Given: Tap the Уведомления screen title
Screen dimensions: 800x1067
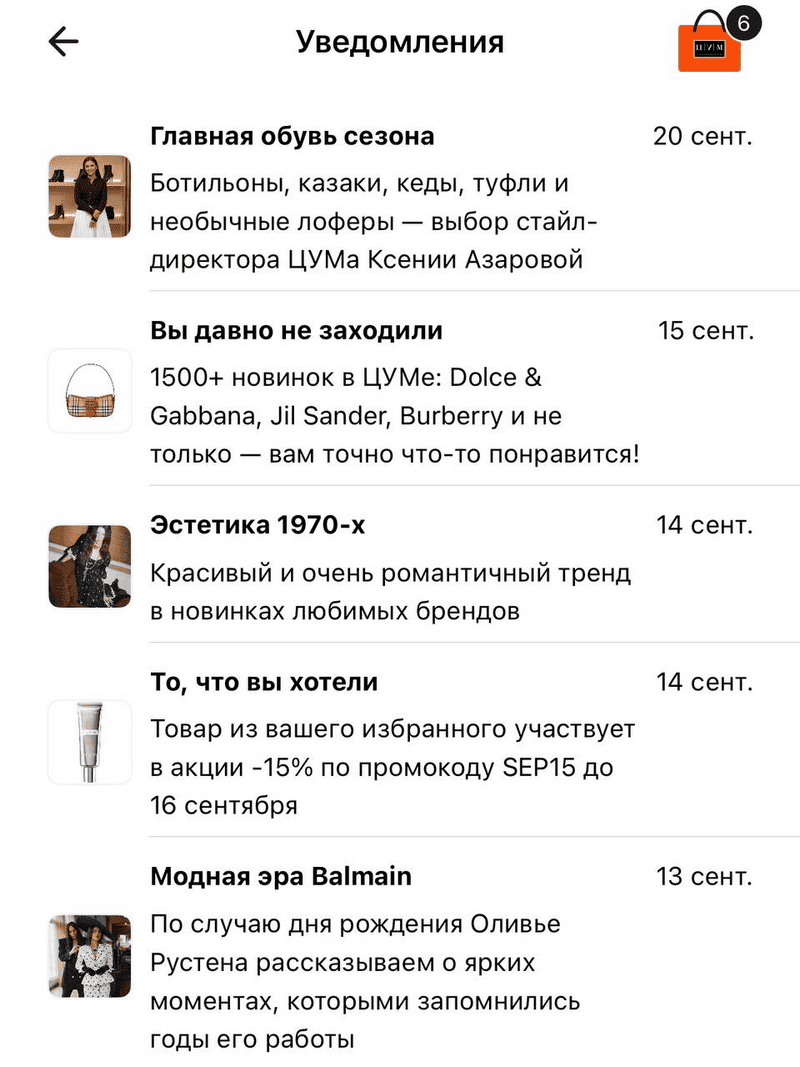Looking at the screenshot, I should (400, 41).
